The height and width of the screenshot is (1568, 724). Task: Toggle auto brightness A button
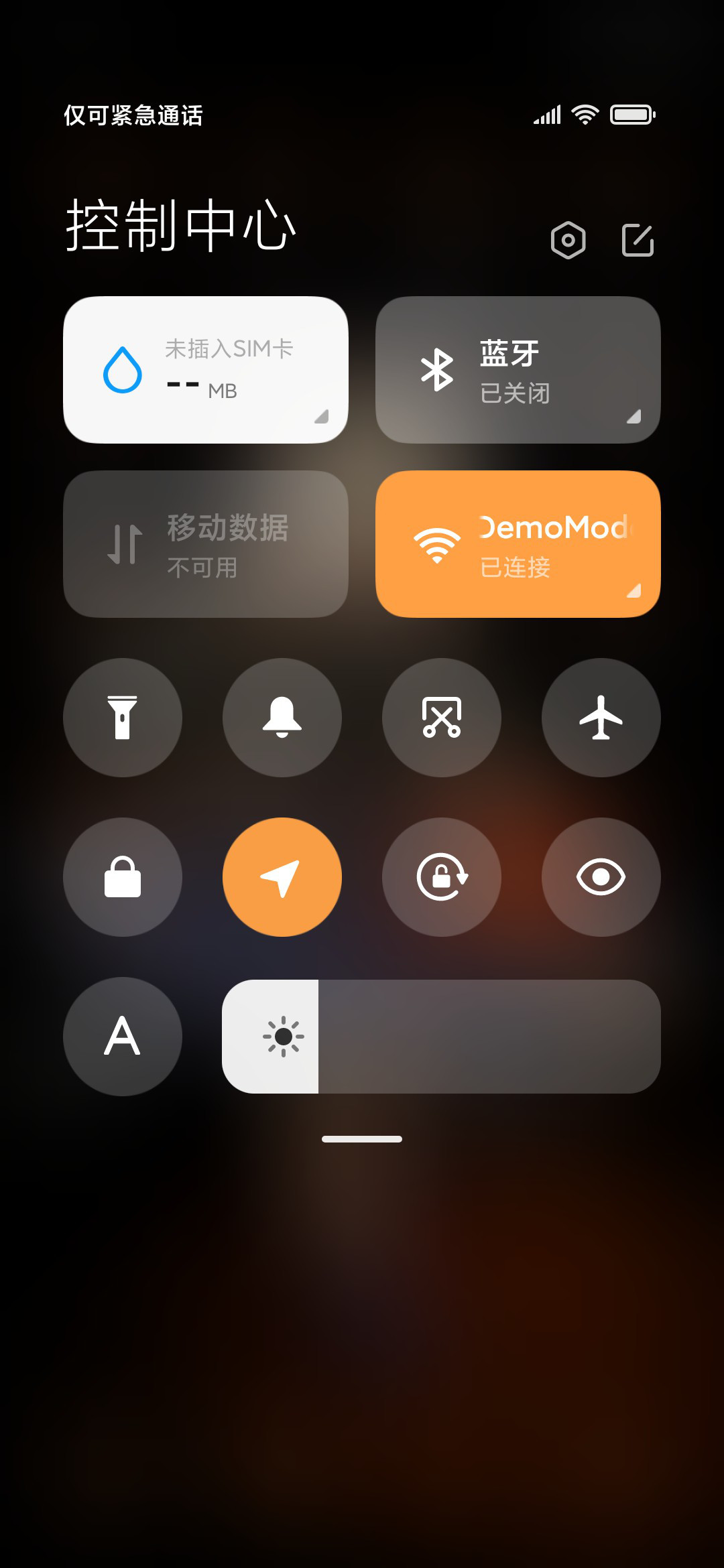(123, 1037)
